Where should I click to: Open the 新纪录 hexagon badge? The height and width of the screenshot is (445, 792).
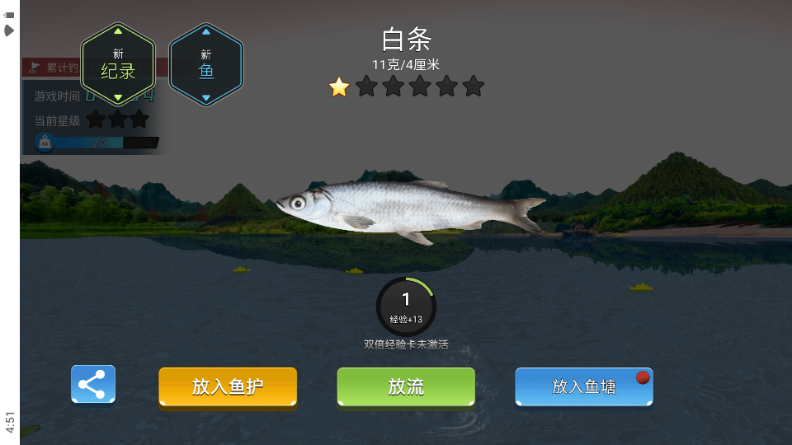click(118, 65)
